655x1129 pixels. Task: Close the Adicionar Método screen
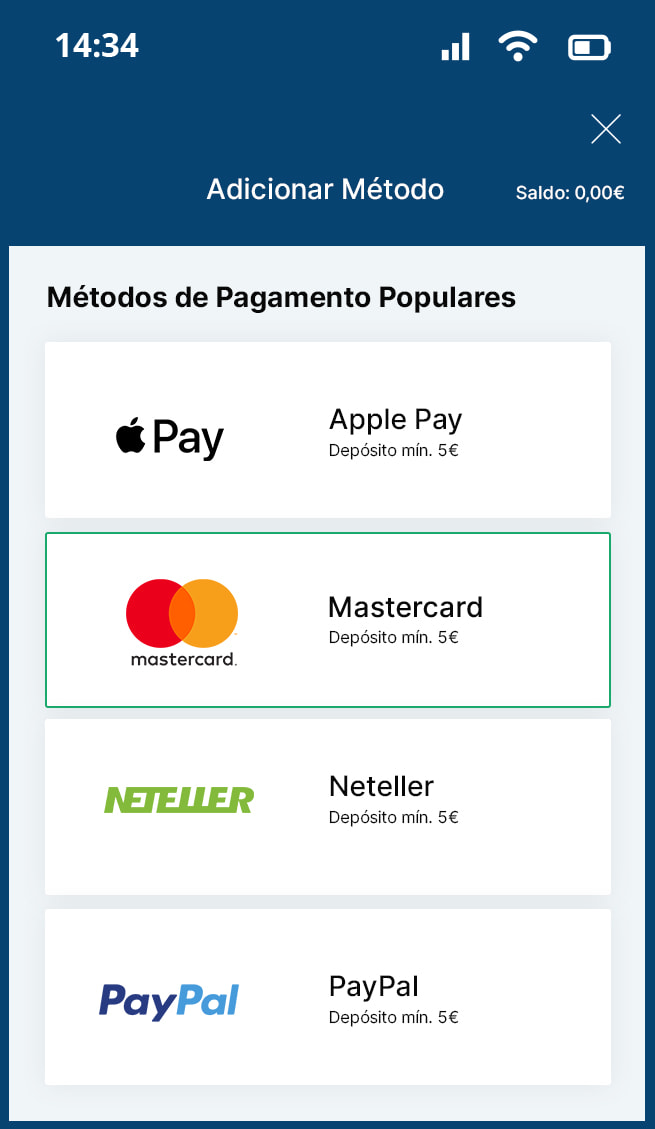(x=606, y=129)
